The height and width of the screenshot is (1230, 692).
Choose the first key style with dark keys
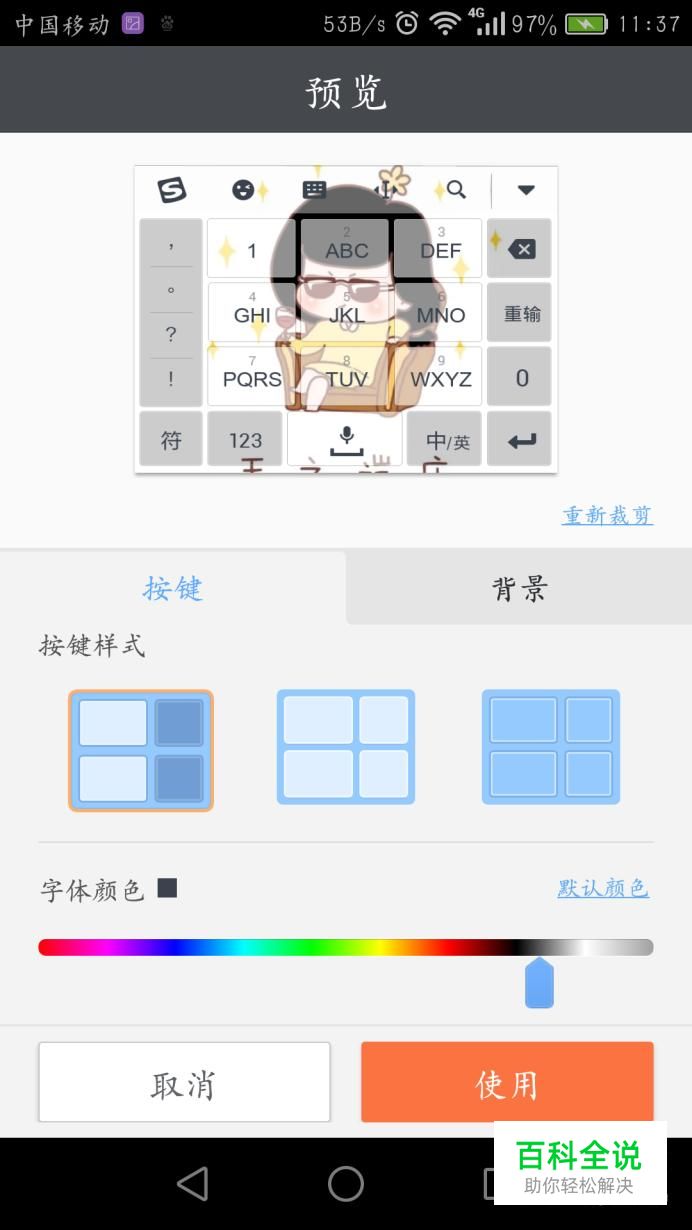(x=141, y=750)
